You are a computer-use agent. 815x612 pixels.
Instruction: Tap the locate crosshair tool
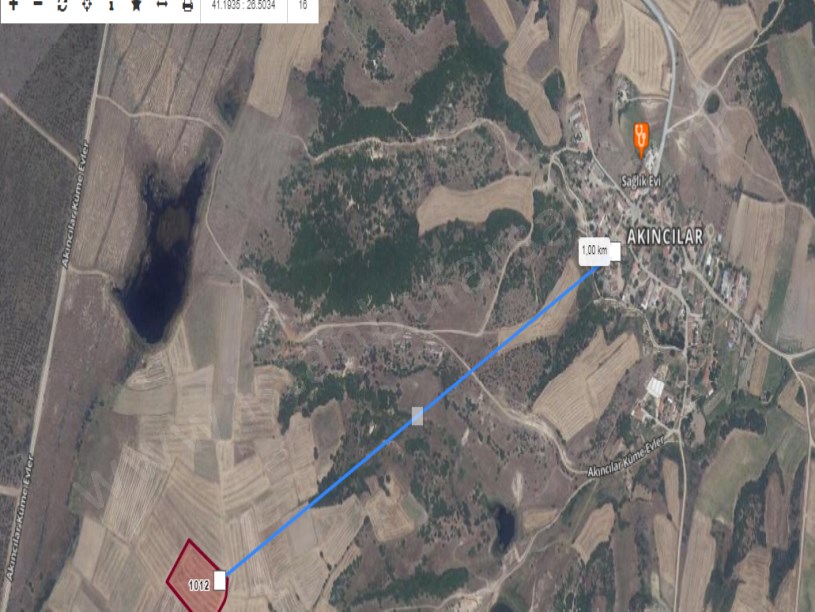87,5
